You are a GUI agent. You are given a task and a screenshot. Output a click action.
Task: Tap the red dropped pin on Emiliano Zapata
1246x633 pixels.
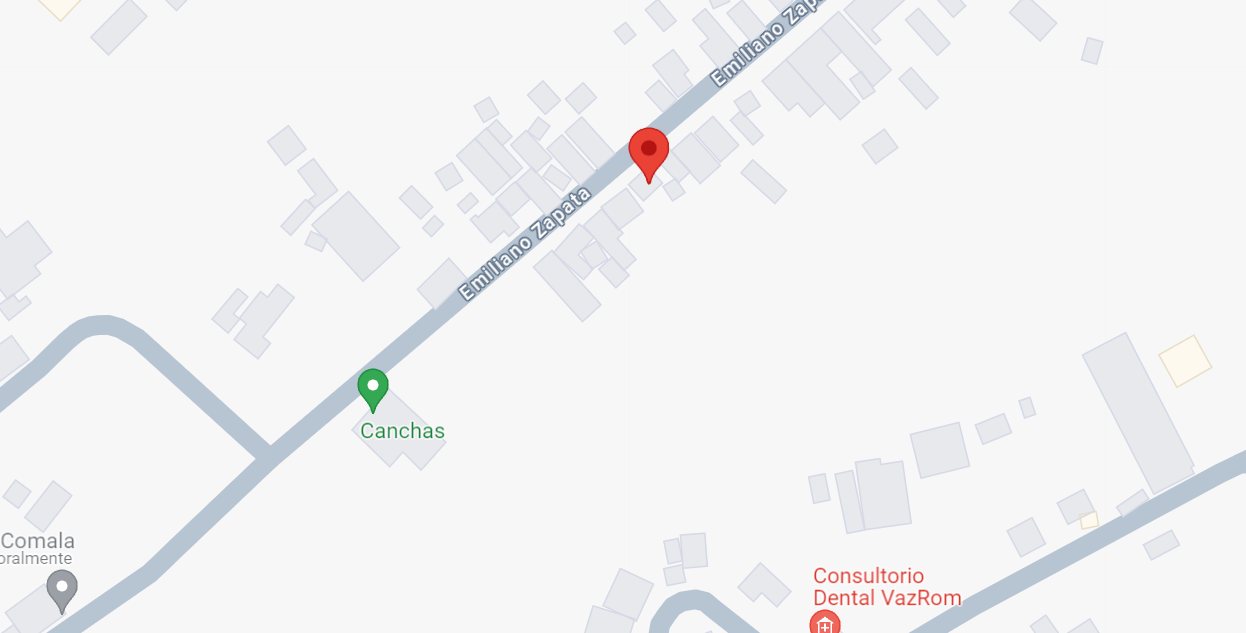pyautogui.click(x=648, y=151)
